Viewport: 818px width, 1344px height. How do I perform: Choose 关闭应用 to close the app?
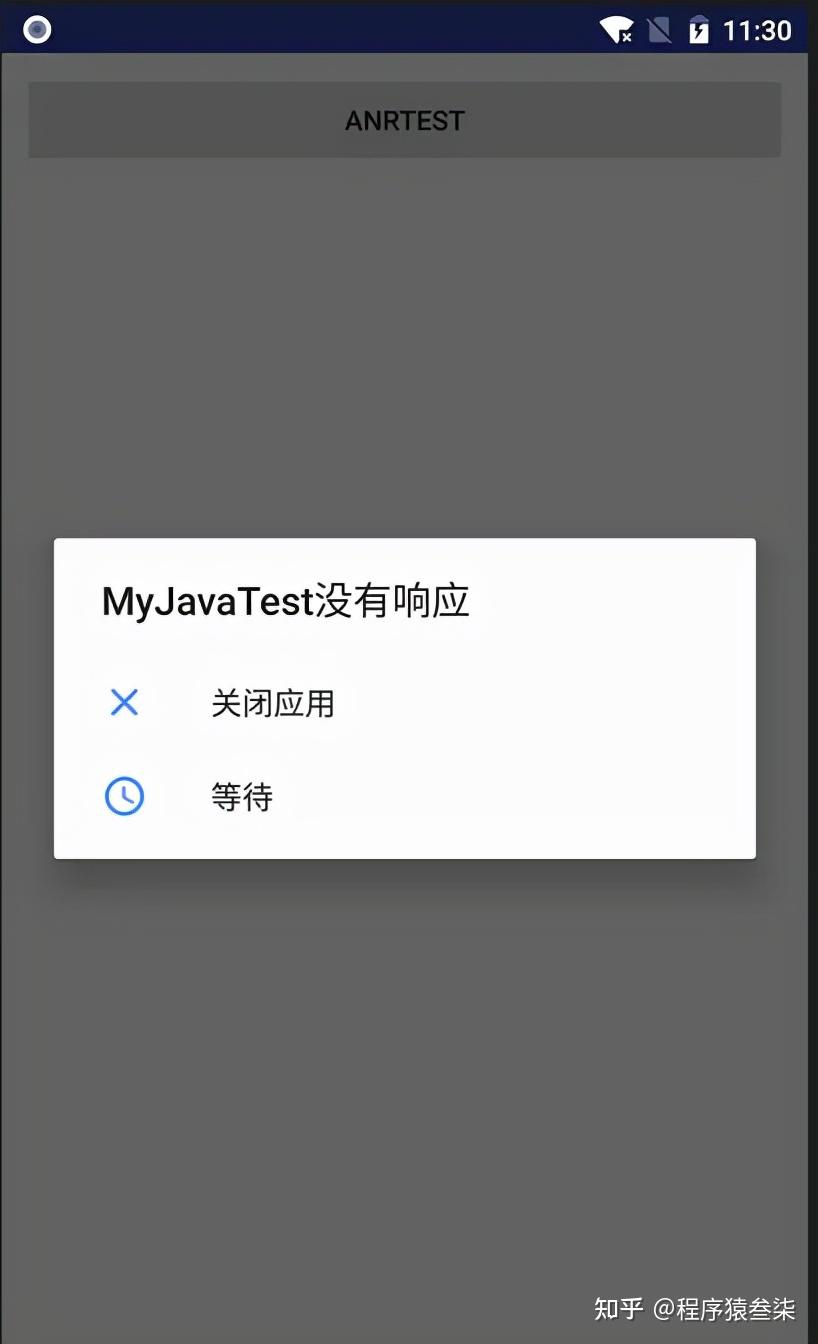(404, 703)
